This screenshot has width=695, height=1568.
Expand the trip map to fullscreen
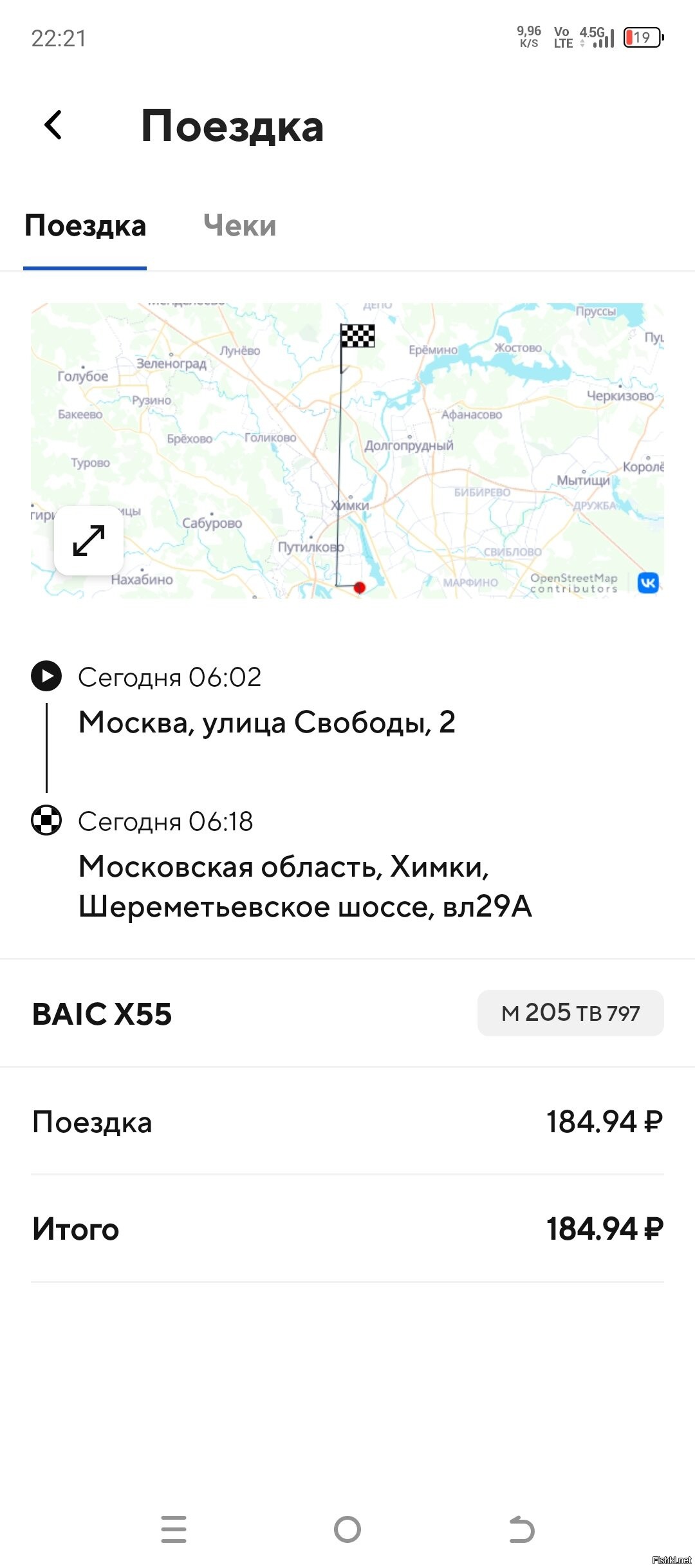coord(89,541)
